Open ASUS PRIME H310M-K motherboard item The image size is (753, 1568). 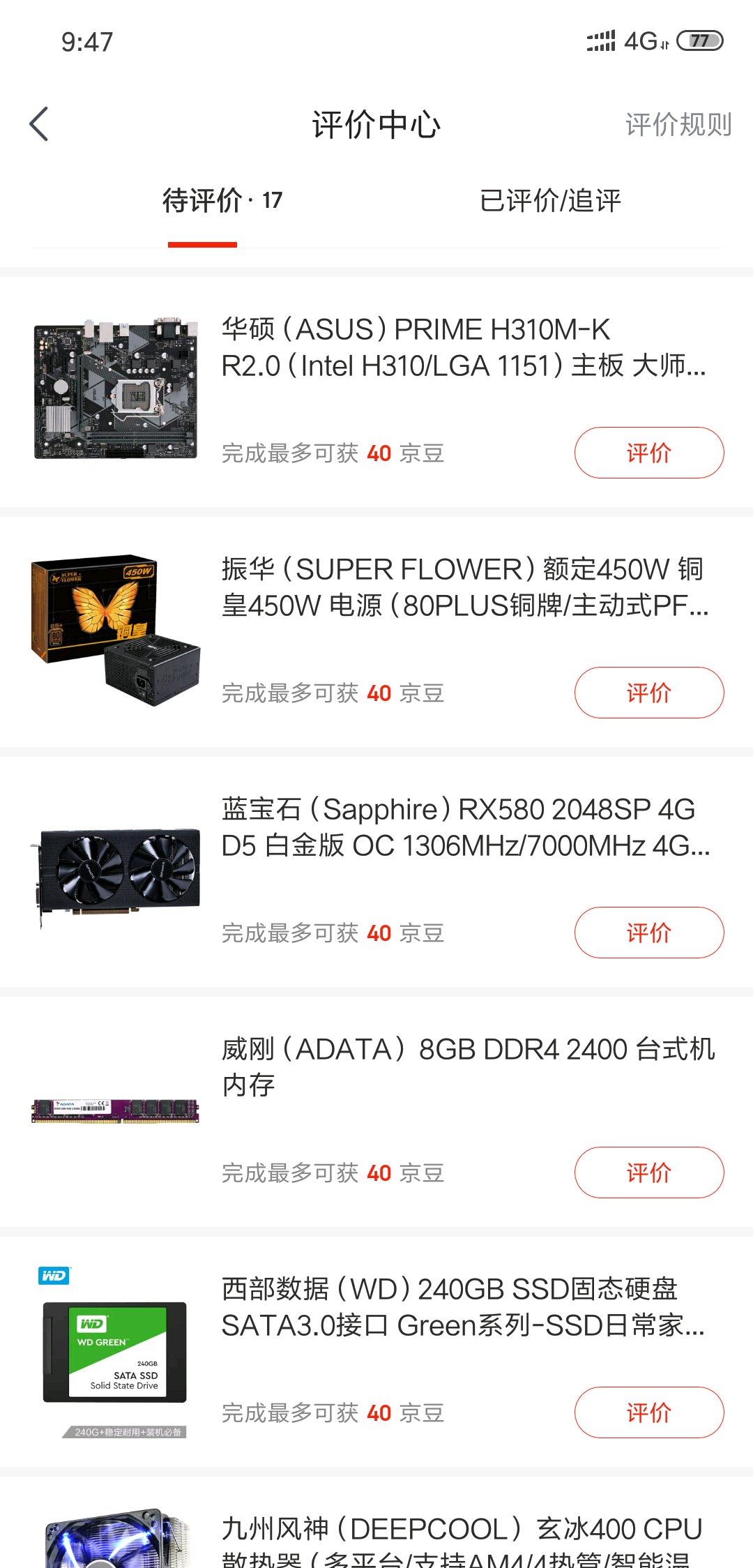coord(464,347)
